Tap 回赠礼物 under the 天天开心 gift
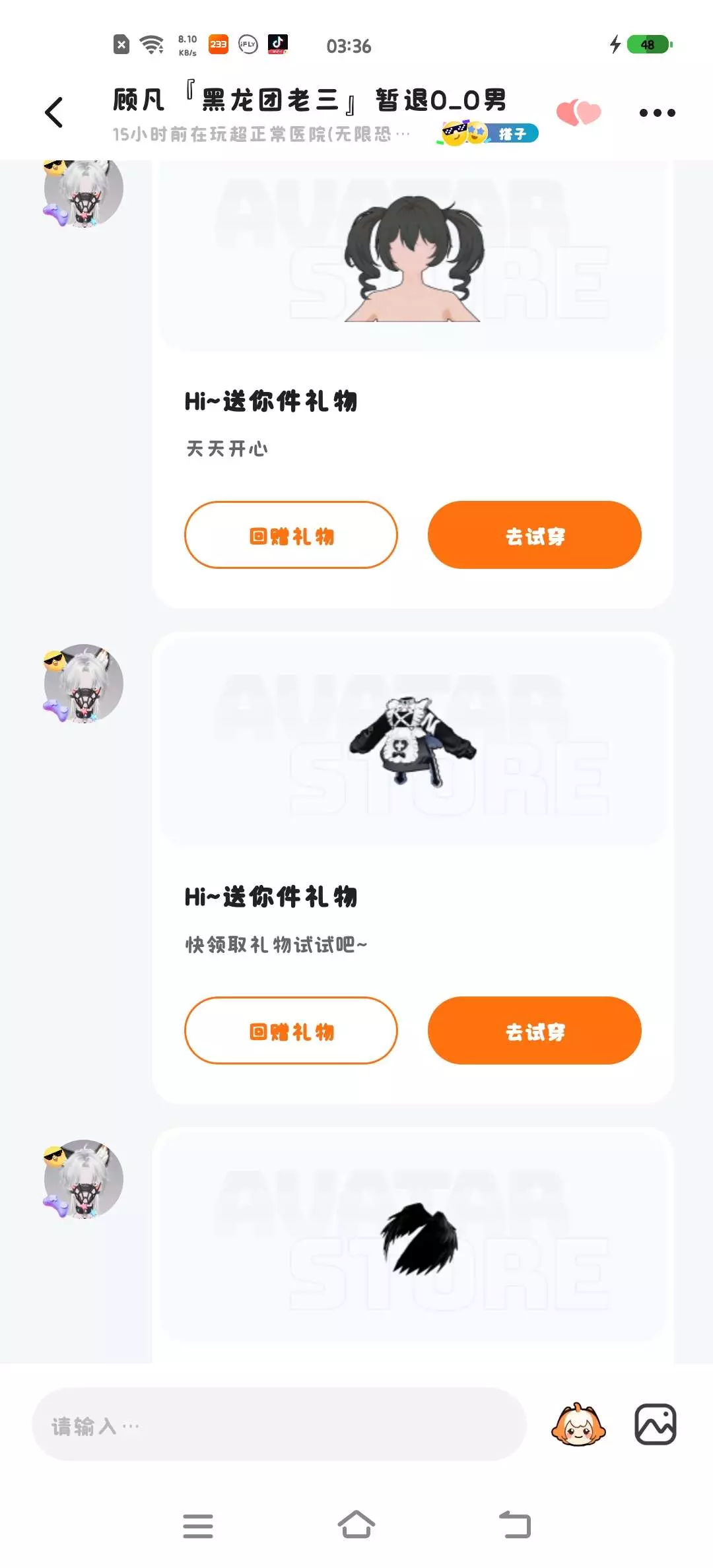Viewport: 713px width, 1568px height. [x=291, y=535]
